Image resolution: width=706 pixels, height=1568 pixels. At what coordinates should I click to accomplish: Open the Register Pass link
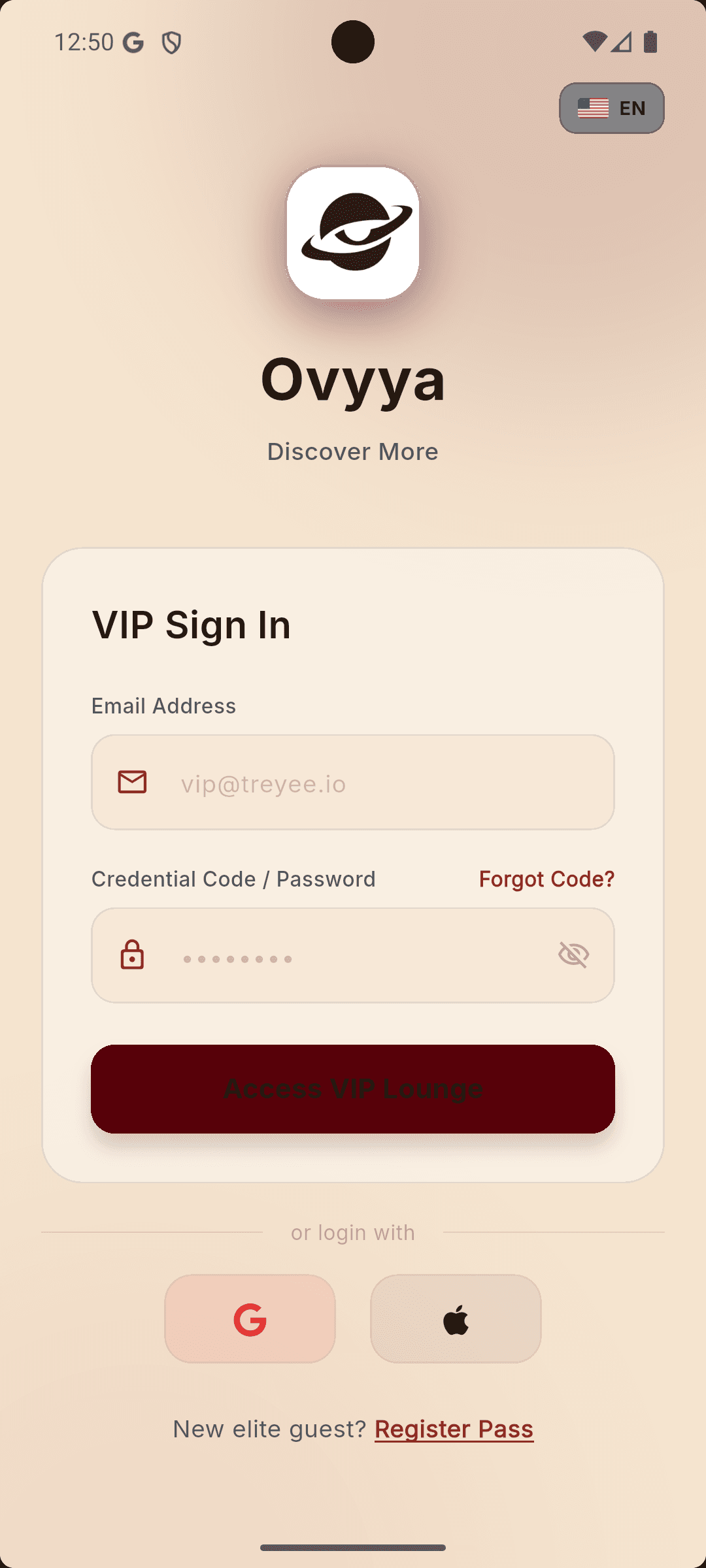[454, 1429]
